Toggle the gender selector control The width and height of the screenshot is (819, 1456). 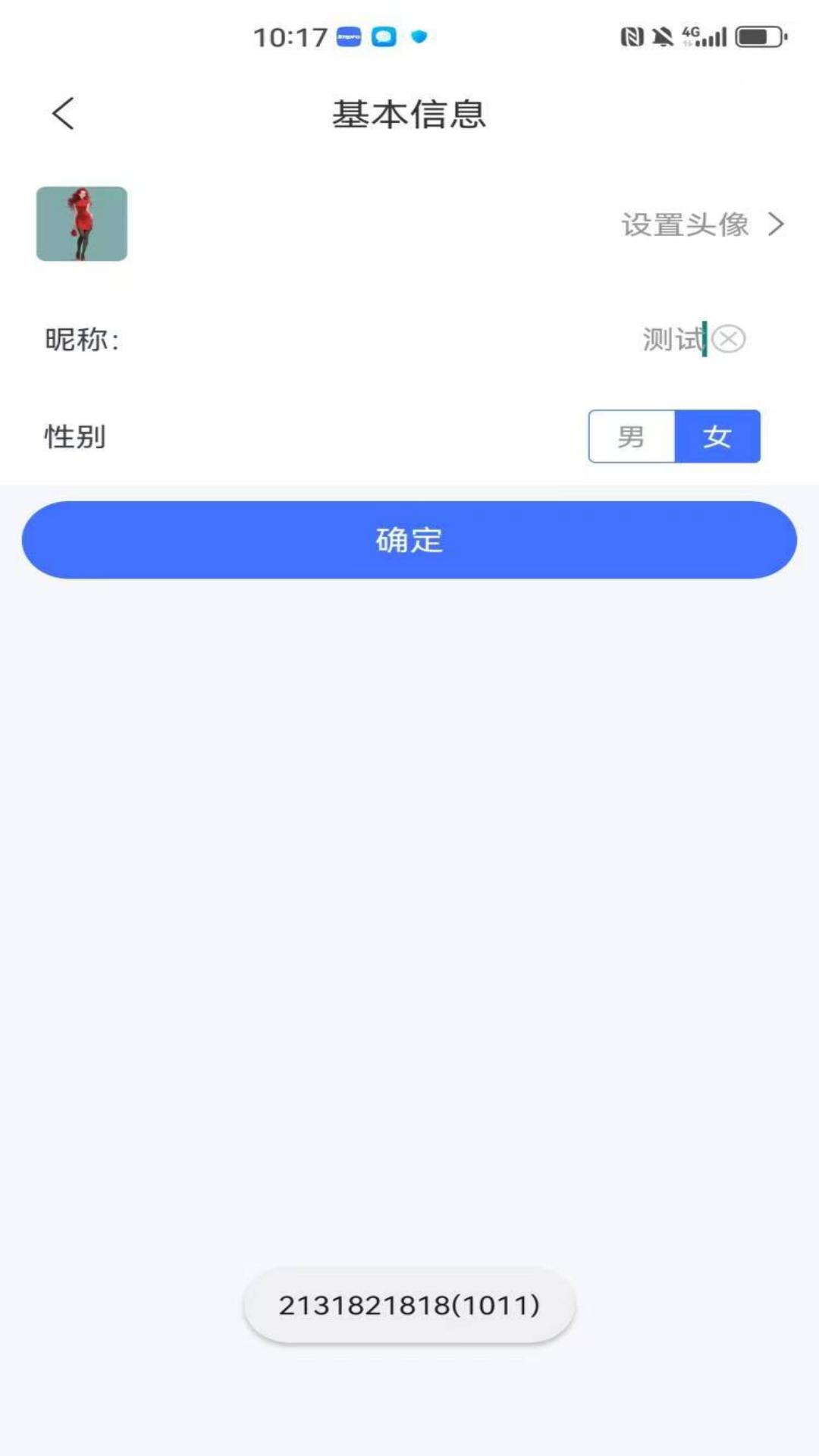[x=674, y=435]
